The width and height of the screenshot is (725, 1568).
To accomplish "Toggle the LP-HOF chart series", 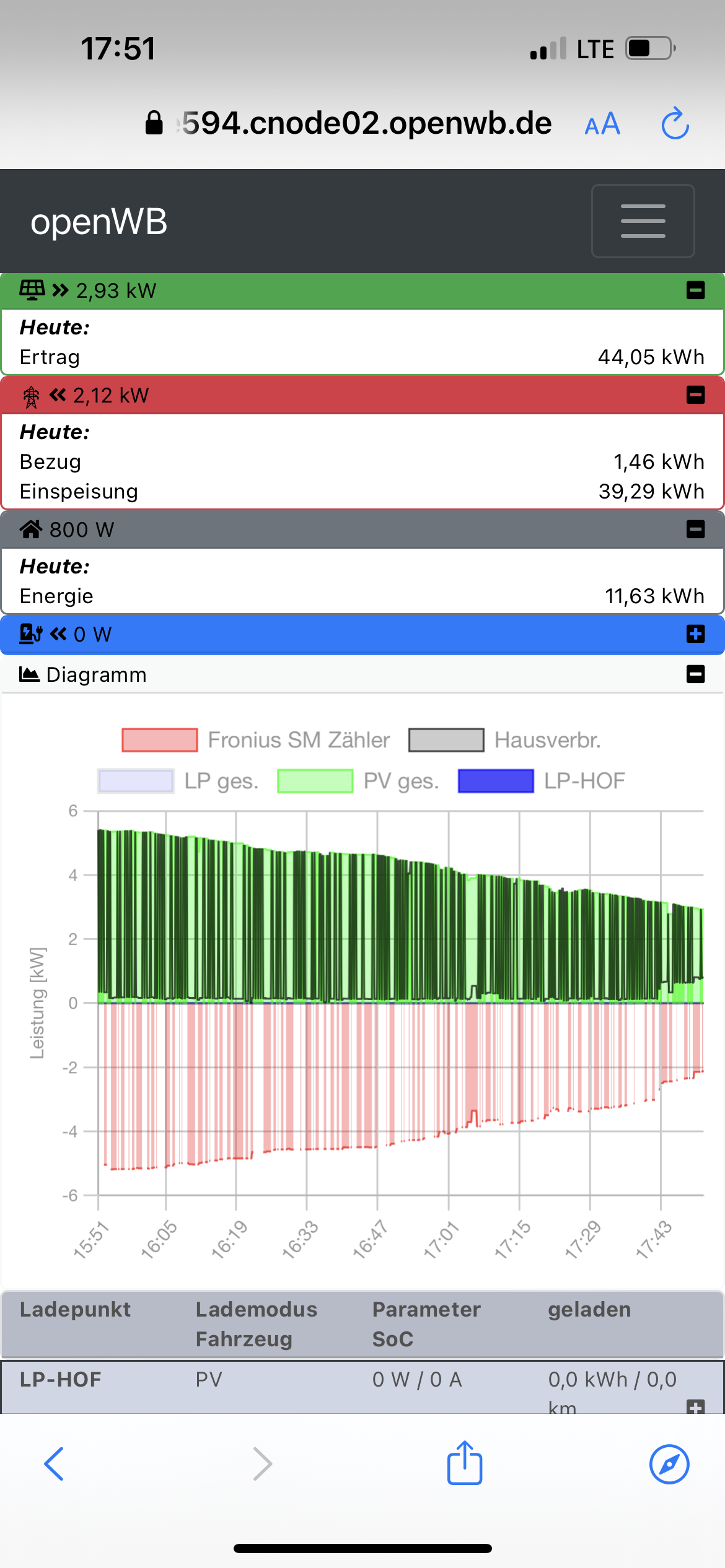I will (541, 781).
